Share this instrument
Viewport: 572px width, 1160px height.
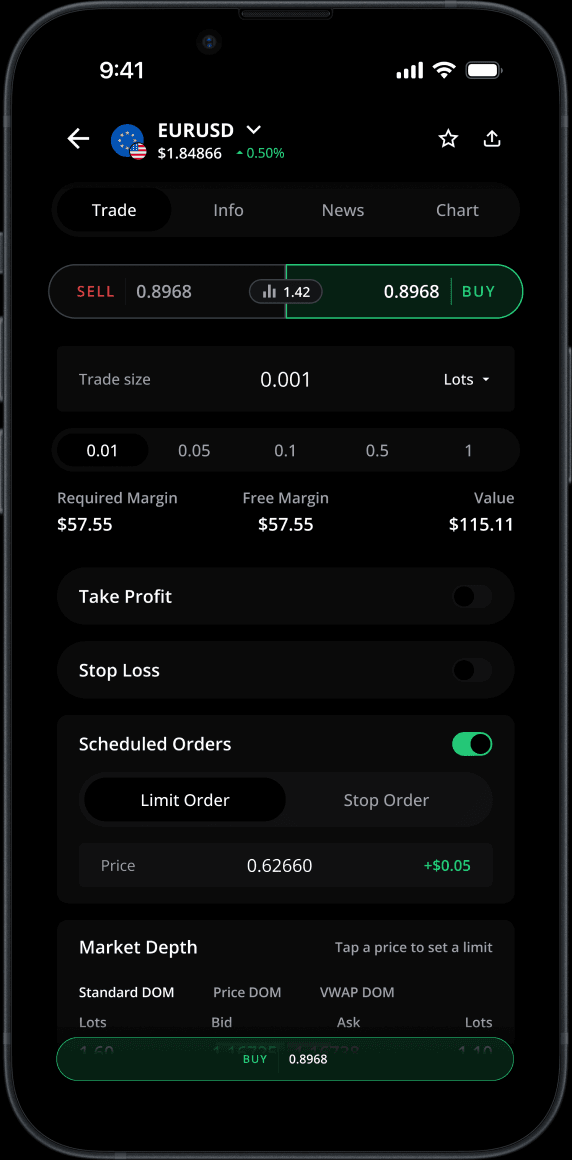tap(492, 138)
